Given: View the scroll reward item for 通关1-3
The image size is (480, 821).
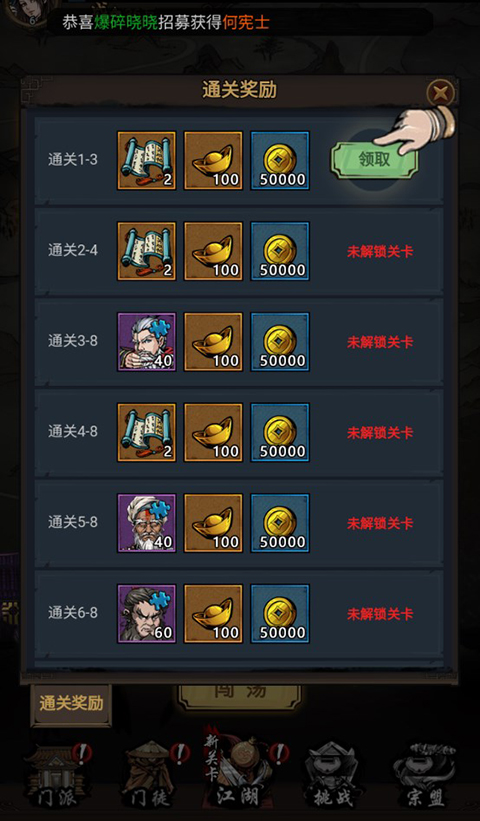Looking at the screenshot, I should 147,161.
